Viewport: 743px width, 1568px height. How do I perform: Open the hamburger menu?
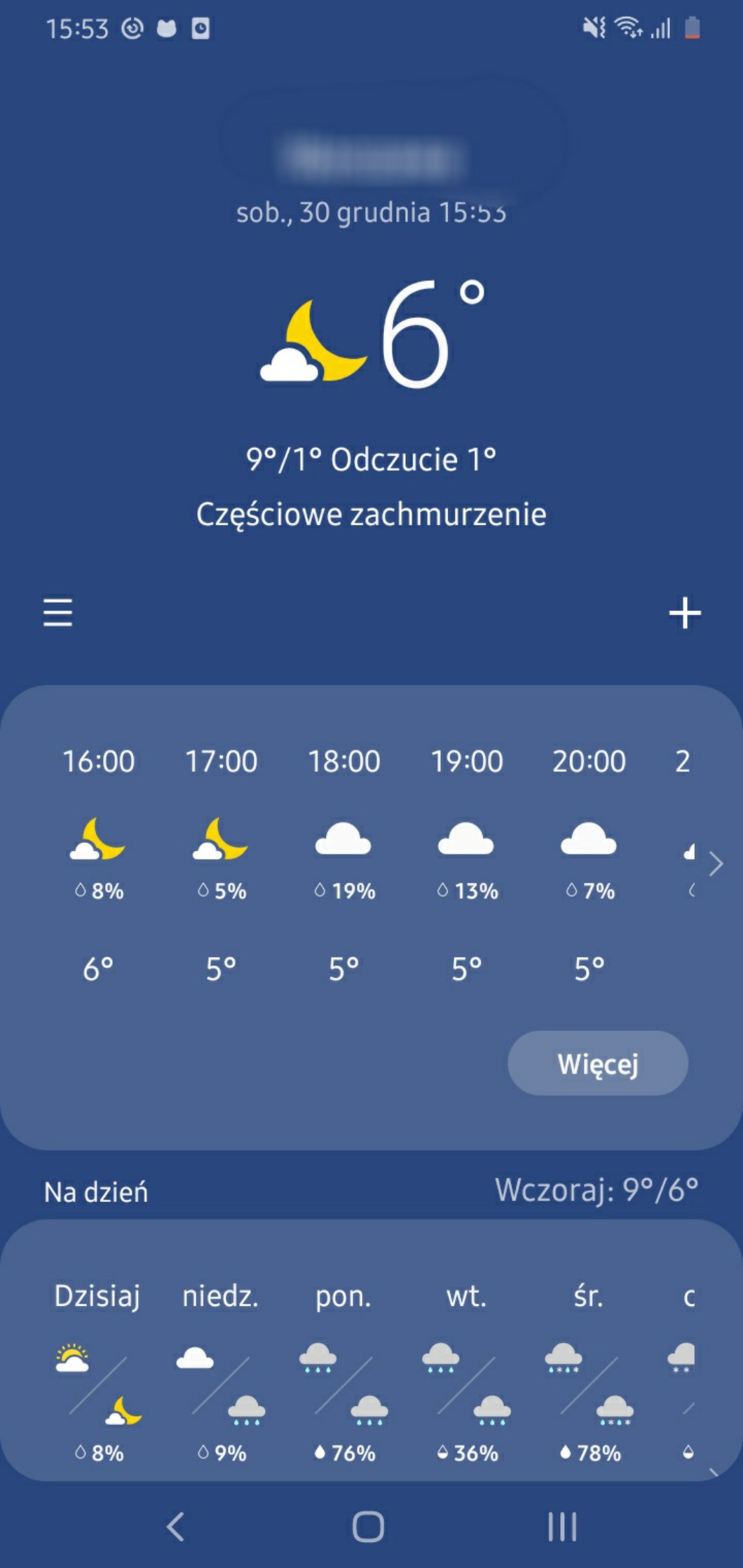(57, 613)
